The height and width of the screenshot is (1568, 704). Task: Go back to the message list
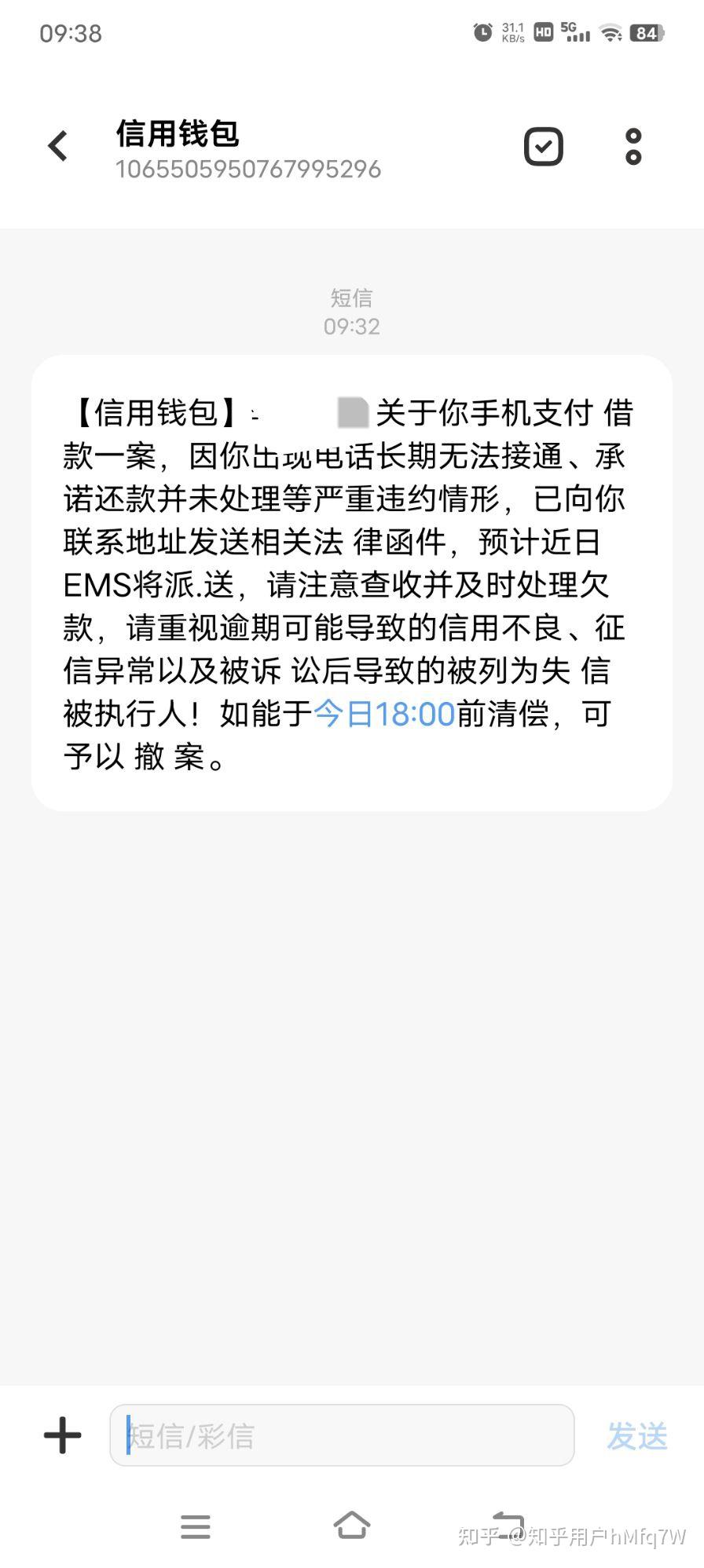coord(58,146)
